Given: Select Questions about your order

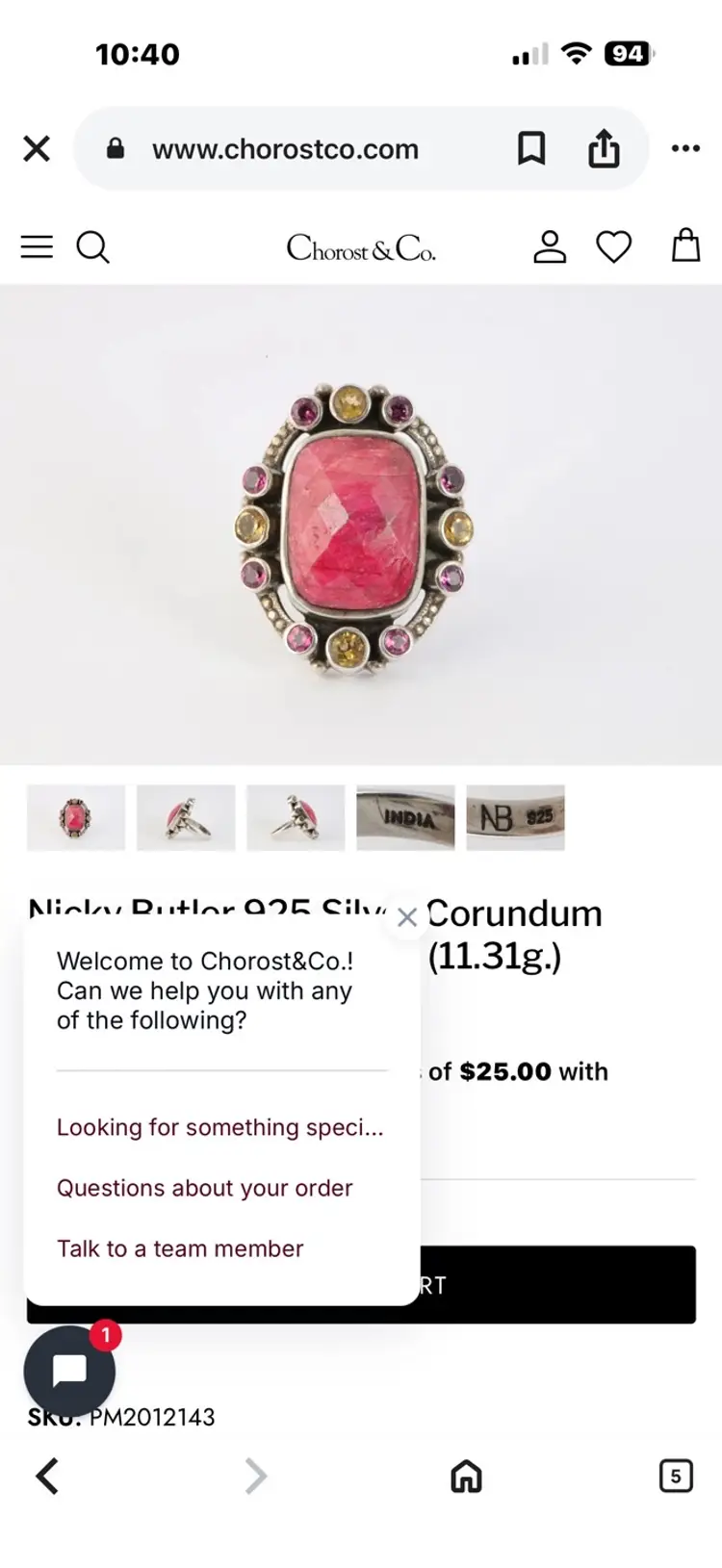Looking at the screenshot, I should tap(204, 1188).
